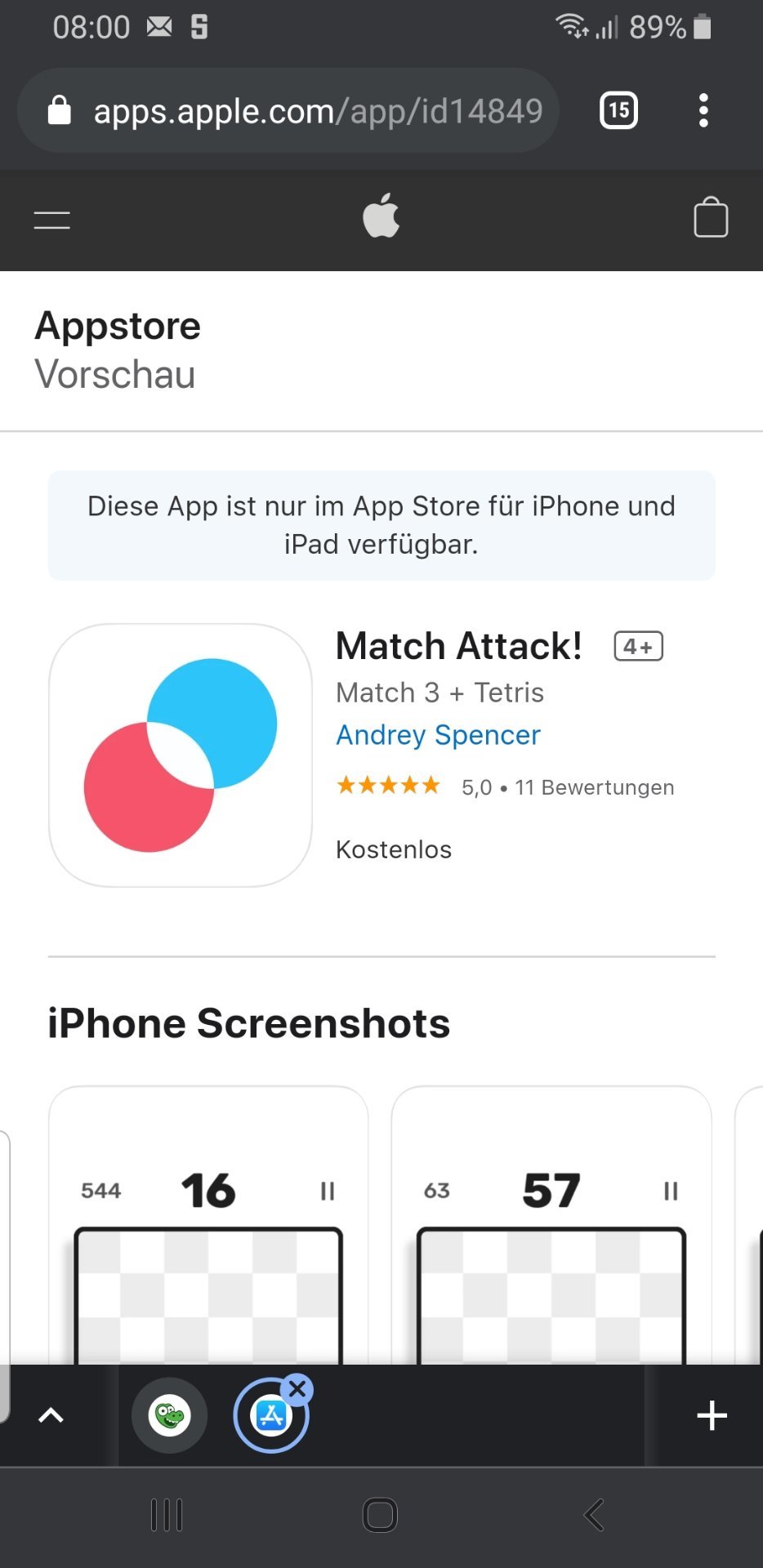Add a new tab to group
Viewport: 763px width, 1568px height.
point(712,1415)
